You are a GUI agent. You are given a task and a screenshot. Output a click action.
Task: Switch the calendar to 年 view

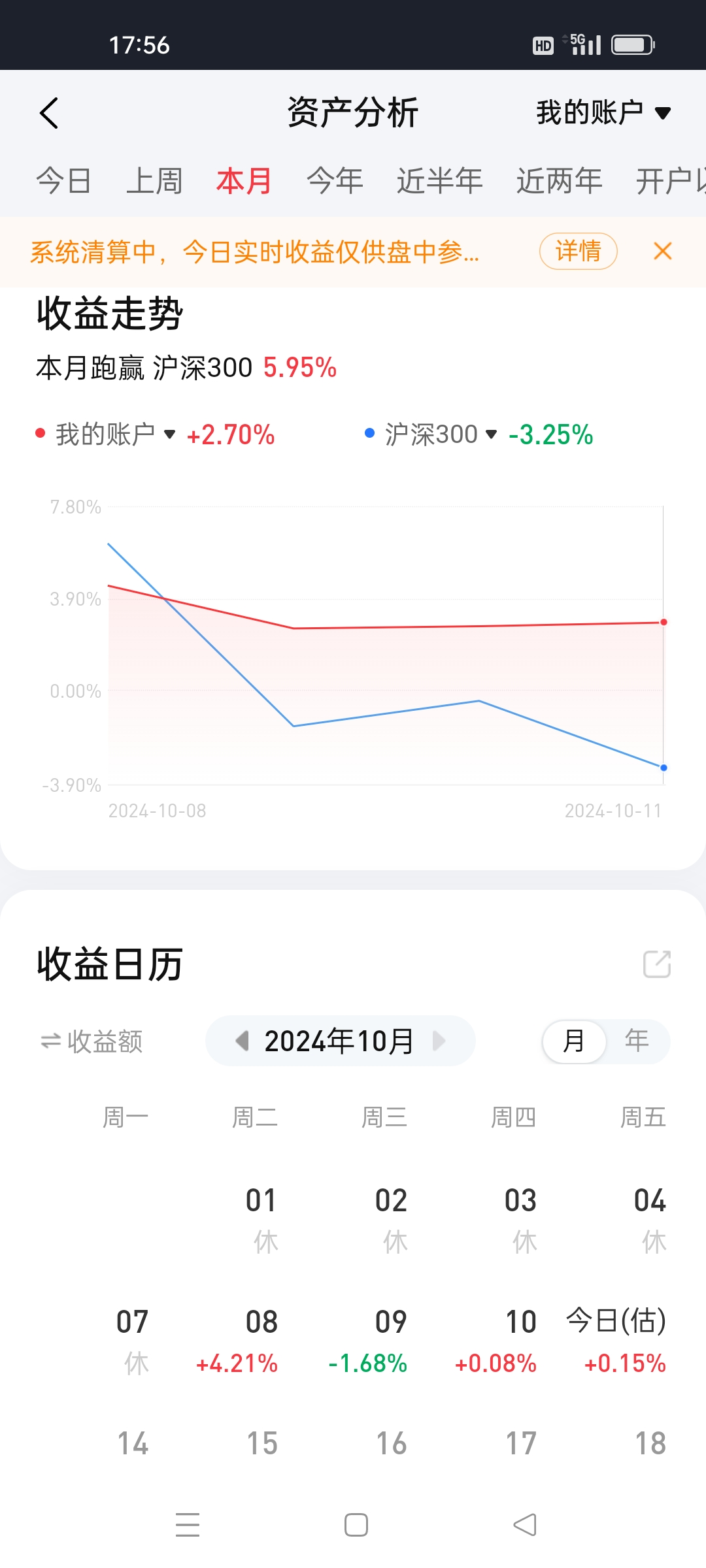(x=636, y=1041)
